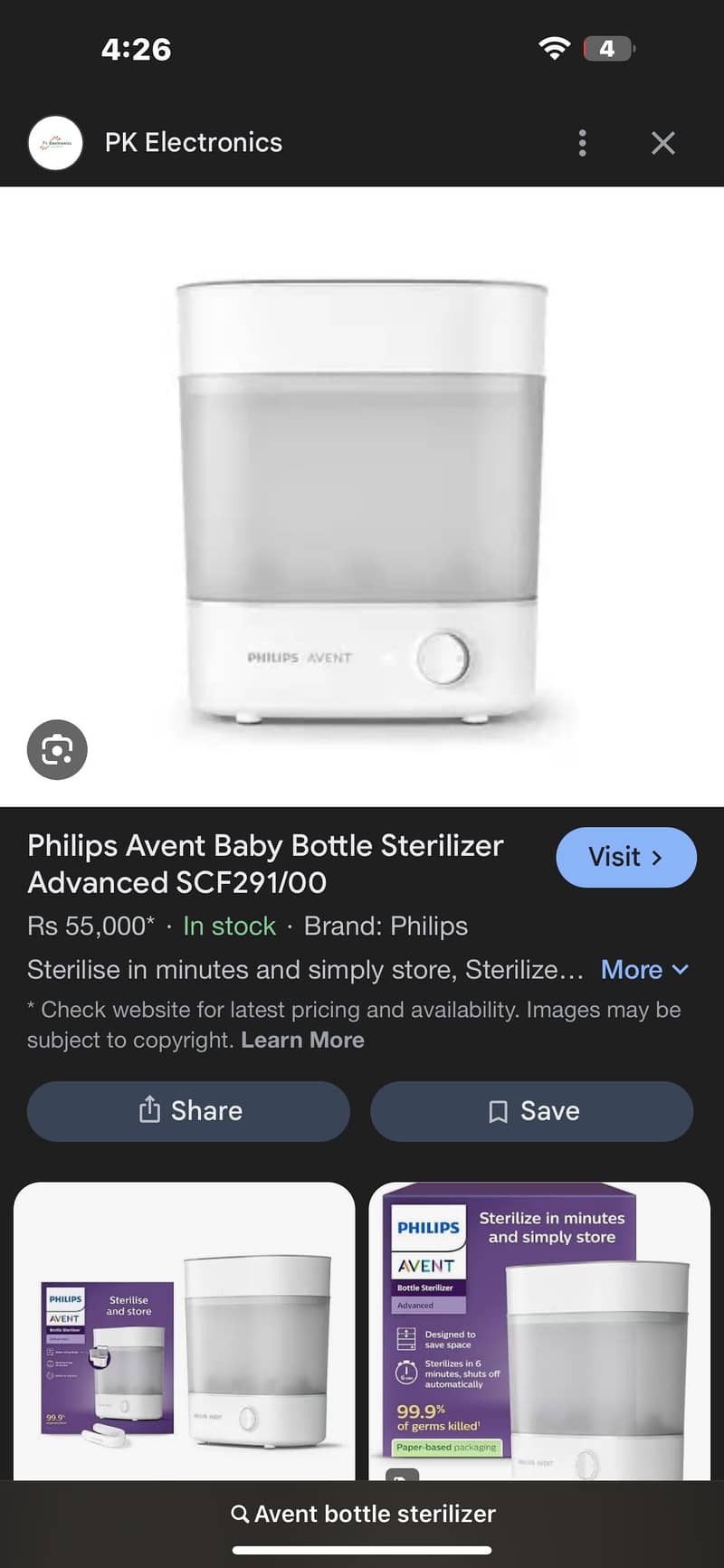Expand the More description section
Screen dimensions: 724x1568
645,969
